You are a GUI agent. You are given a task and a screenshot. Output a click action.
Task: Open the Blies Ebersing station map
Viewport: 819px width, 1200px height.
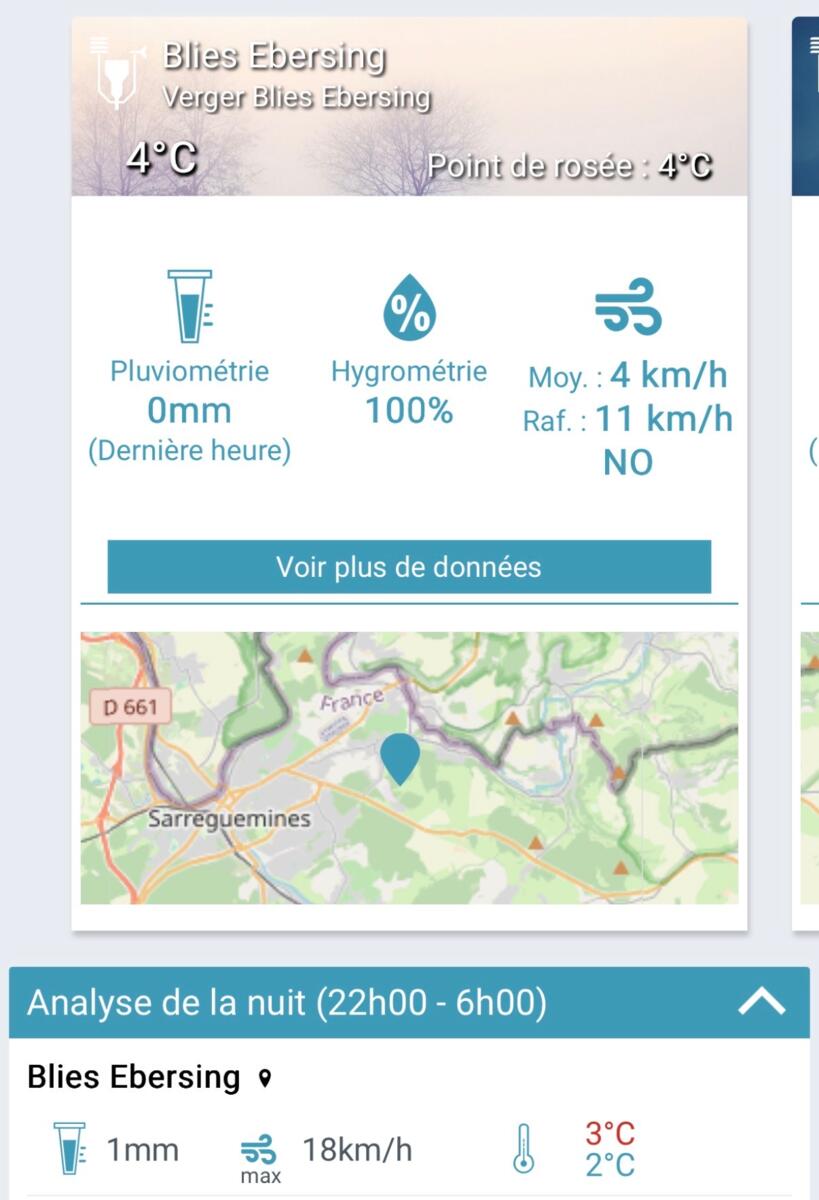[409, 768]
